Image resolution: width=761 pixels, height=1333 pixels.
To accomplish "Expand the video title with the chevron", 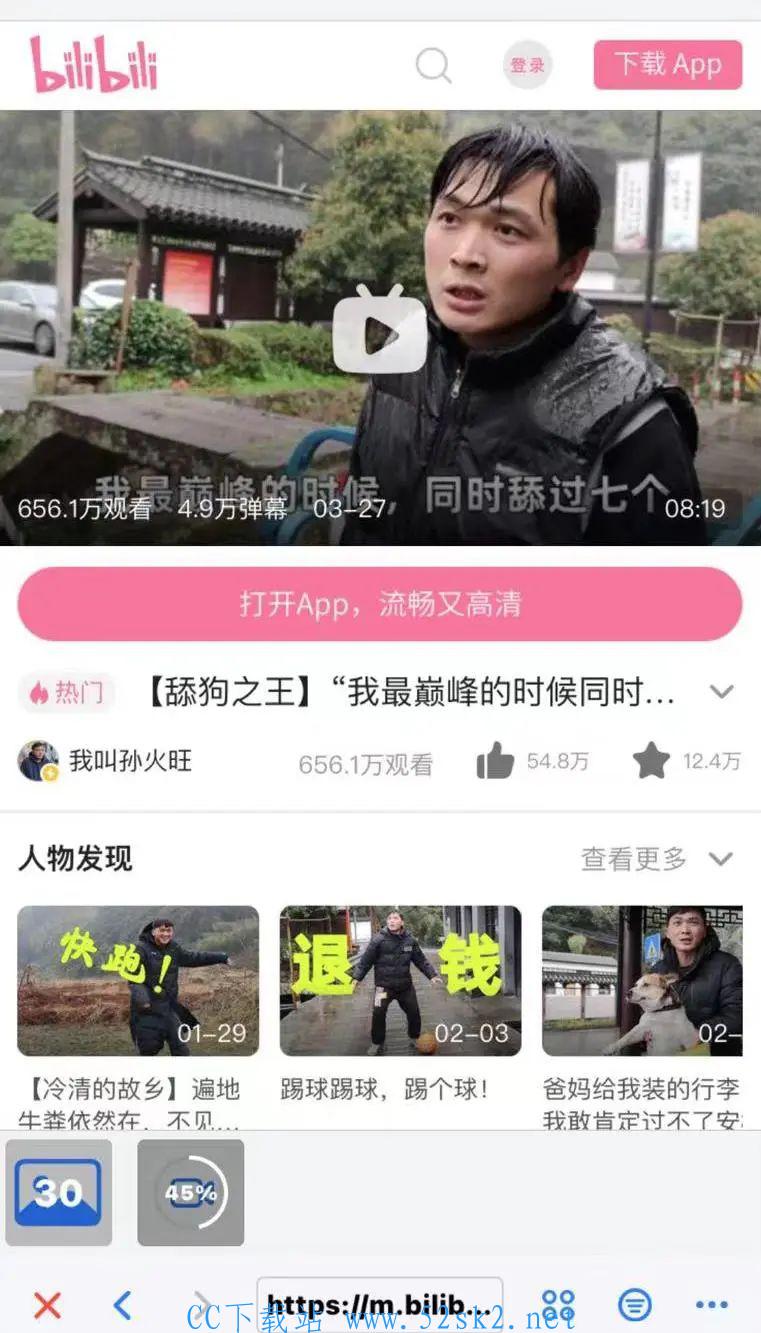I will (x=721, y=692).
